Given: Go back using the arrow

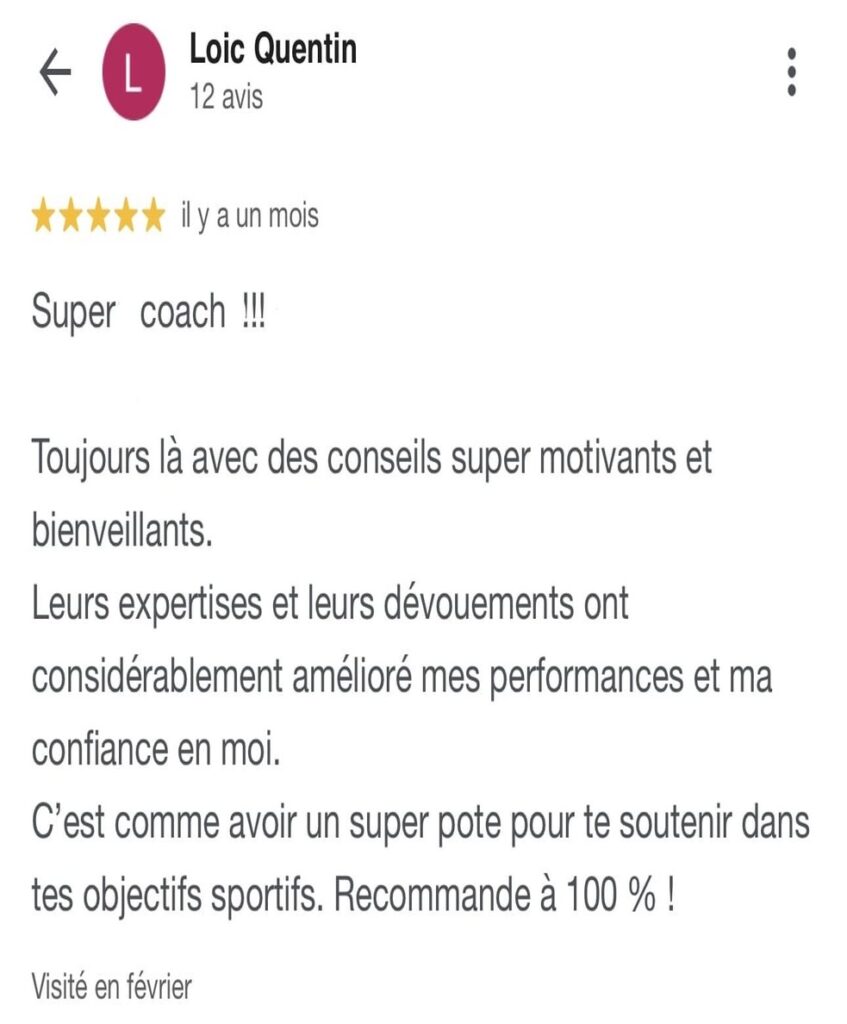Looking at the screenshot, I should pyautogui.click(x=55, y=74).
